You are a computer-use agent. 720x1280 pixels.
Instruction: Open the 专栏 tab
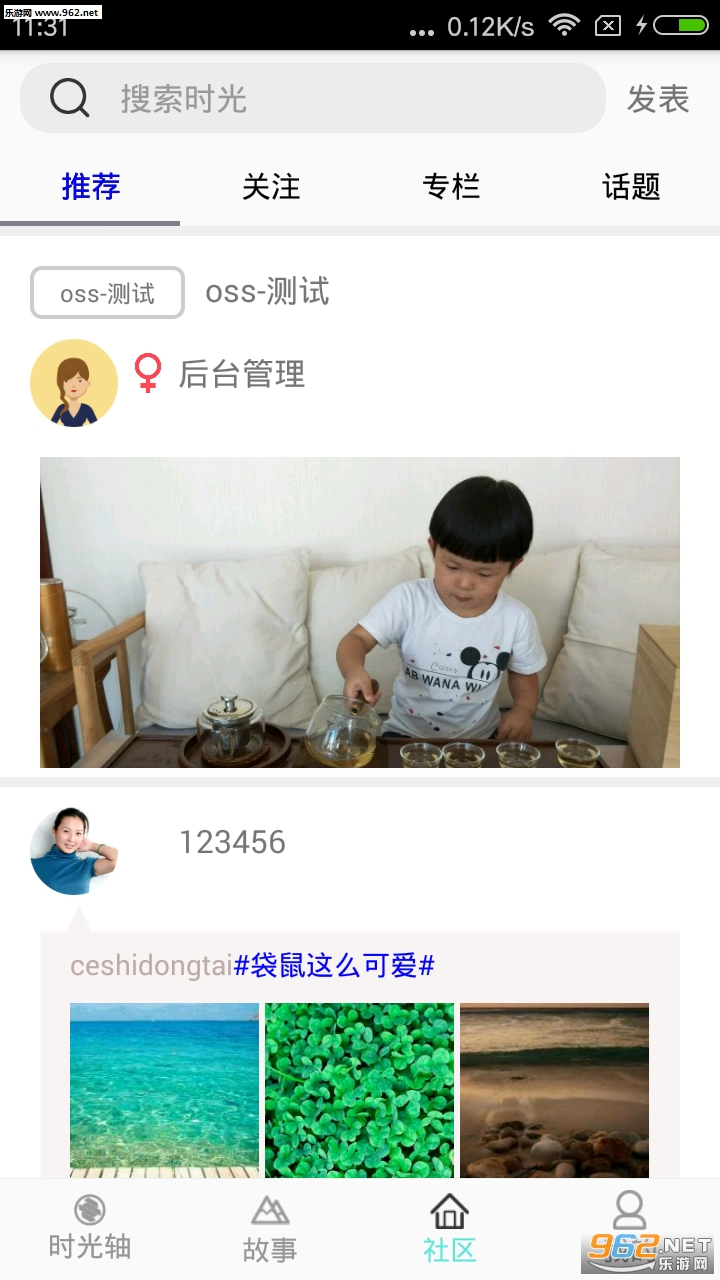(x=450, y=187)
